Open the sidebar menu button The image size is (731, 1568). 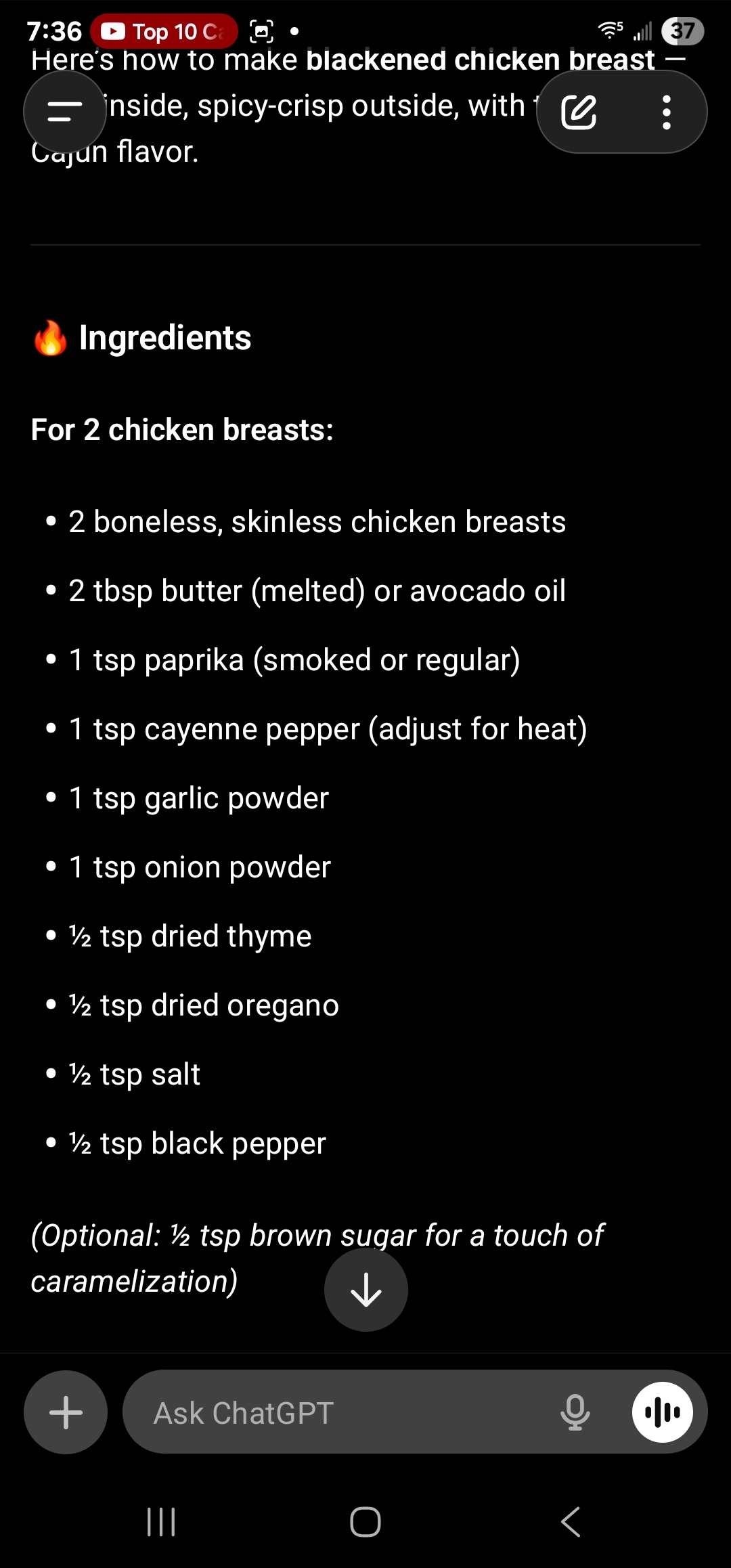65,112
